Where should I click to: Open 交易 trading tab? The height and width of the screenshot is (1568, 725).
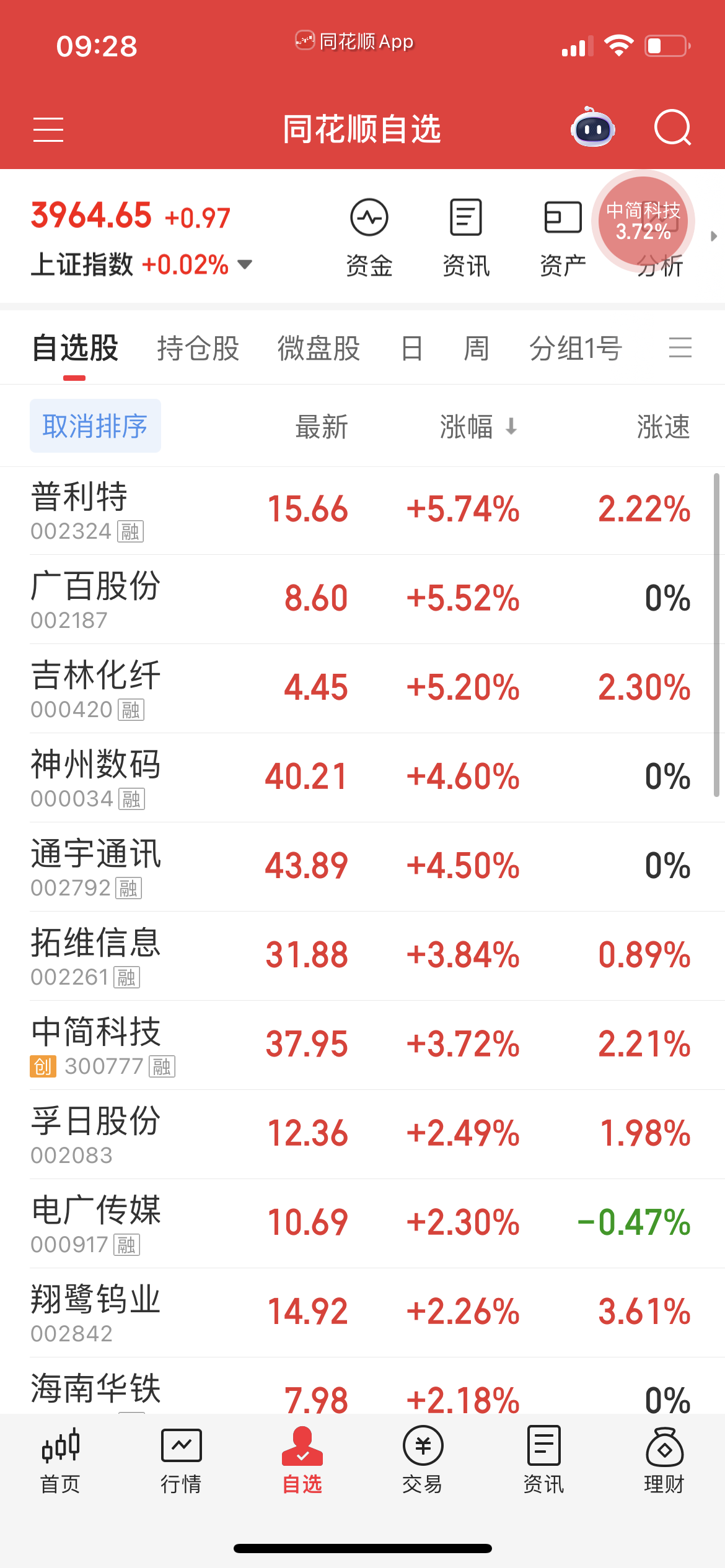tap(423, 1460)
